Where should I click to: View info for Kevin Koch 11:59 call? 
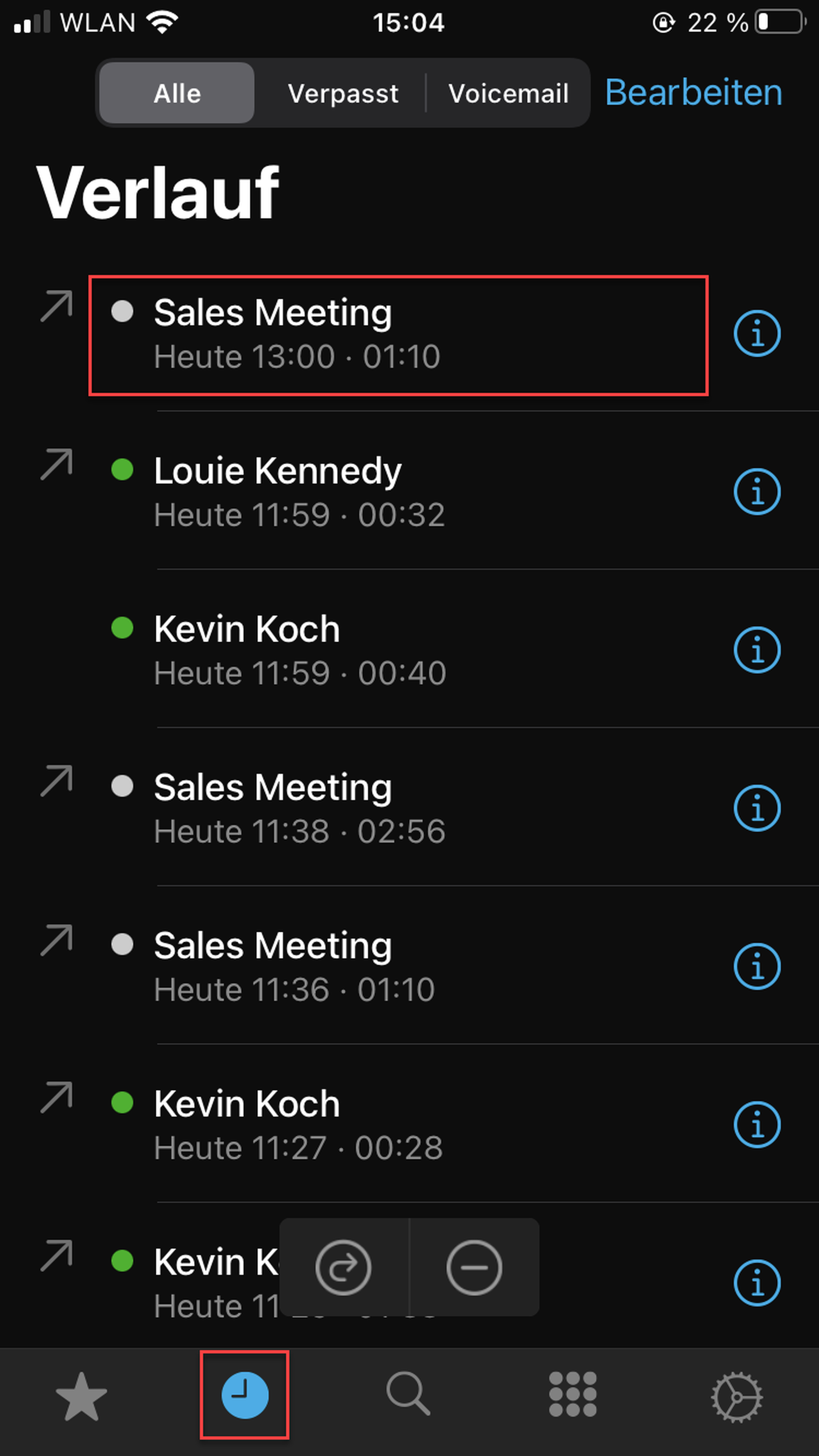pyautogui.click(x=757, y=650)
